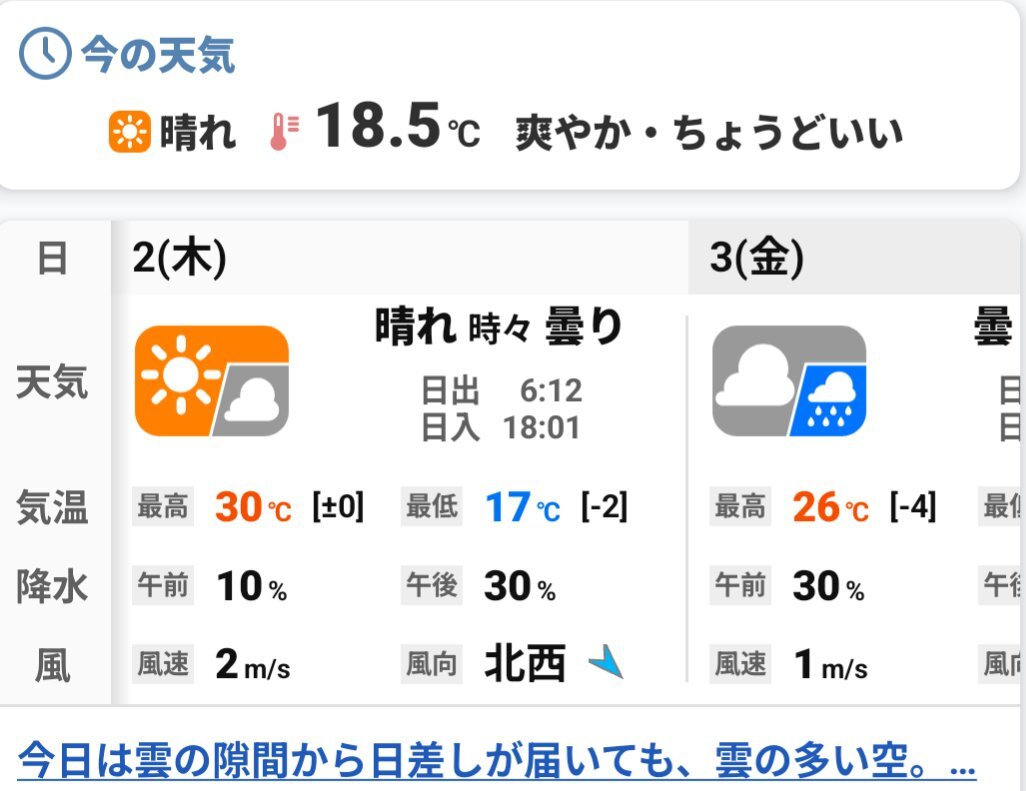The height and width of the screenshot is (791, 1026).
Task: Open the 今の天気 current weather card
Action: click(509, 96)
